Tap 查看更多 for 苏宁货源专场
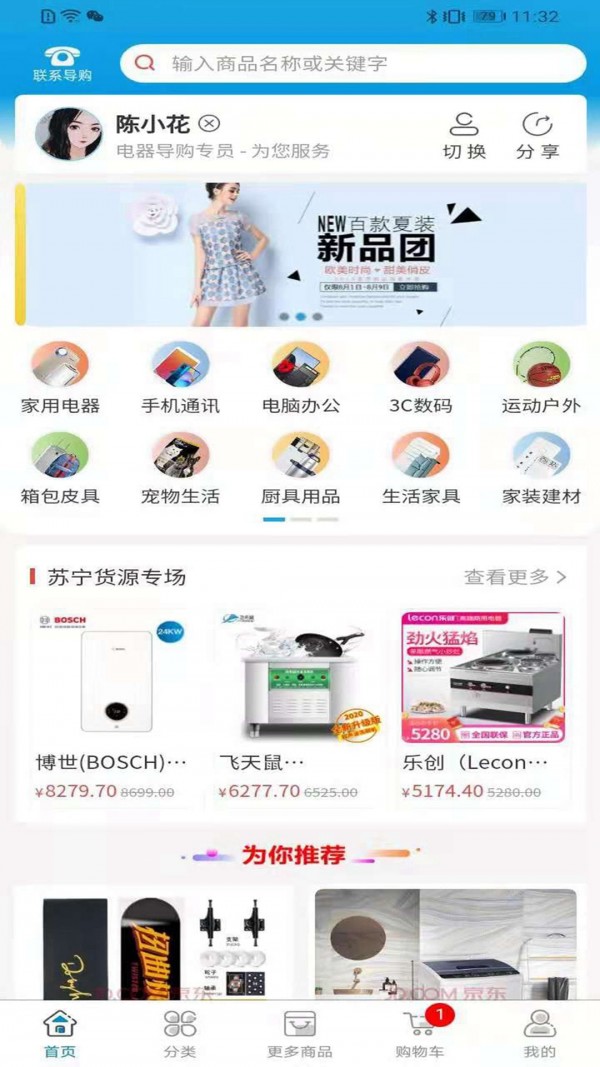The width and height of the screenshot is (600, 1067). click(x=515, y=577)
